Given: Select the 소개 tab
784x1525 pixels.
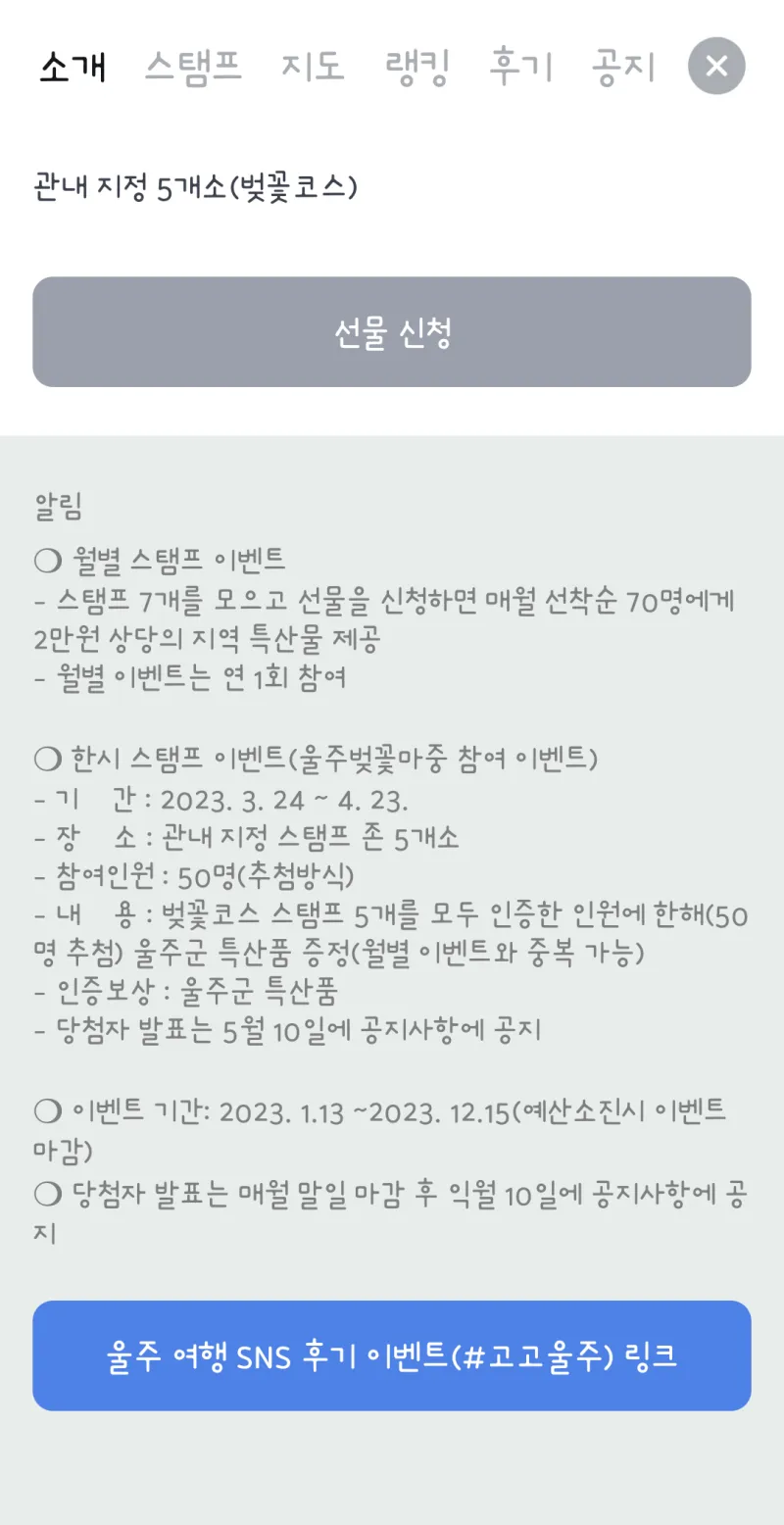Looking at the screenshot, I should pos(73,67).
